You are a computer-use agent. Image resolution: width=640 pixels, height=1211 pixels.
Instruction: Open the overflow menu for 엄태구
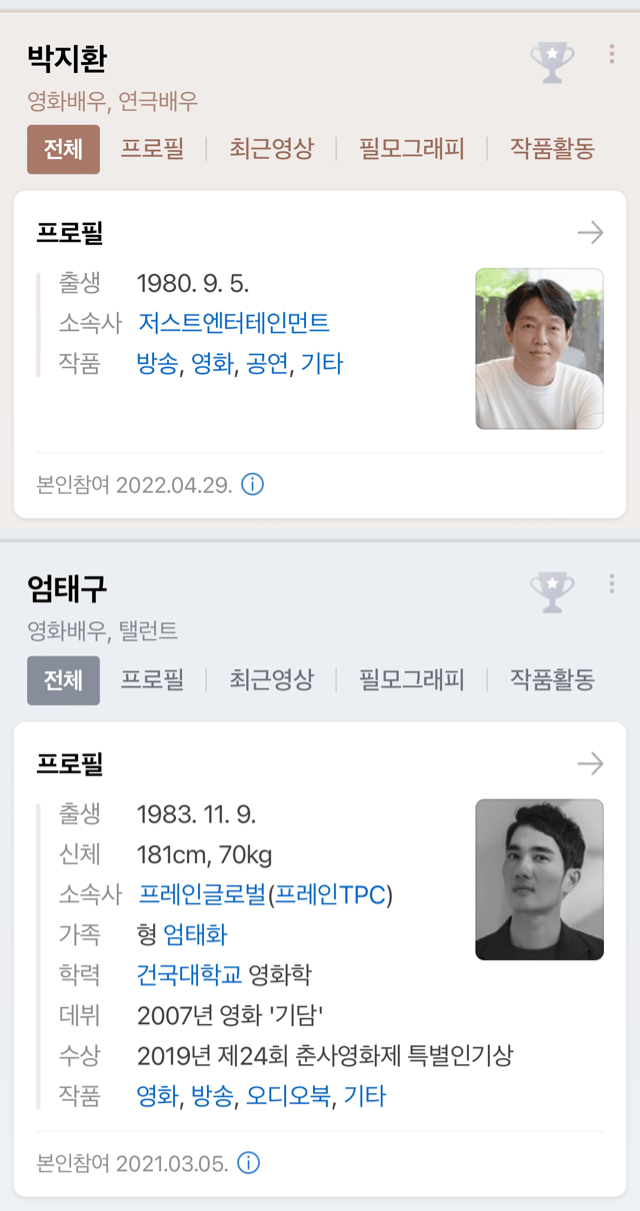pyautogui.click(x=612, y=585)
